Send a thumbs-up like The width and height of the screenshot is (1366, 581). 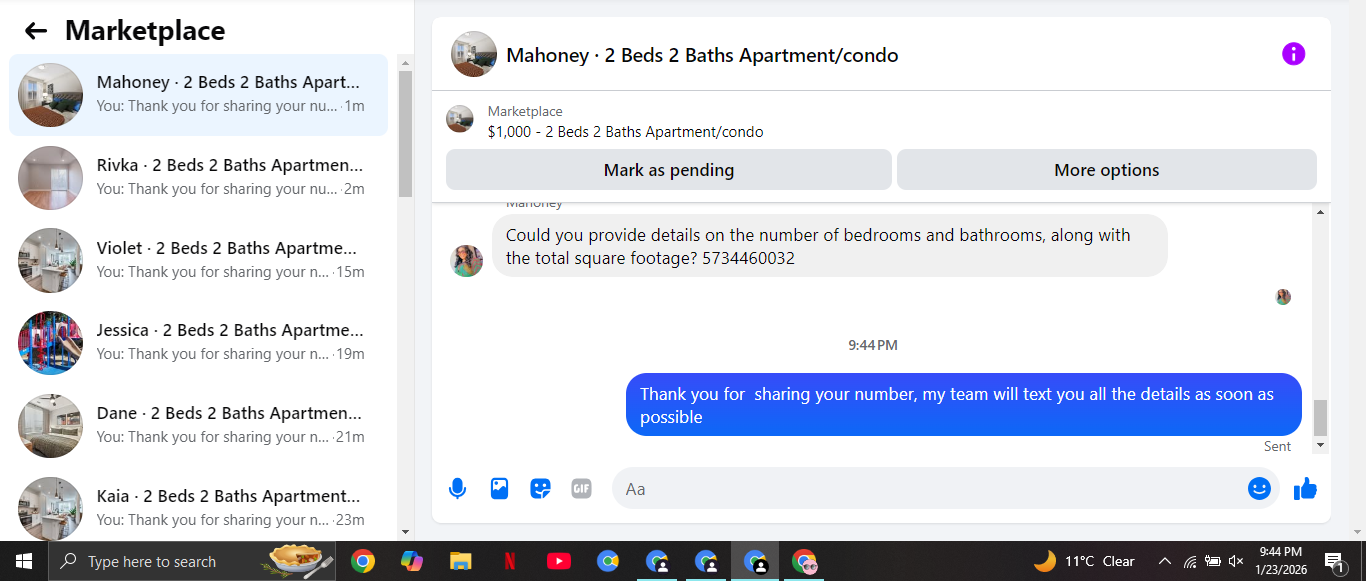(x=1305, y=489)
